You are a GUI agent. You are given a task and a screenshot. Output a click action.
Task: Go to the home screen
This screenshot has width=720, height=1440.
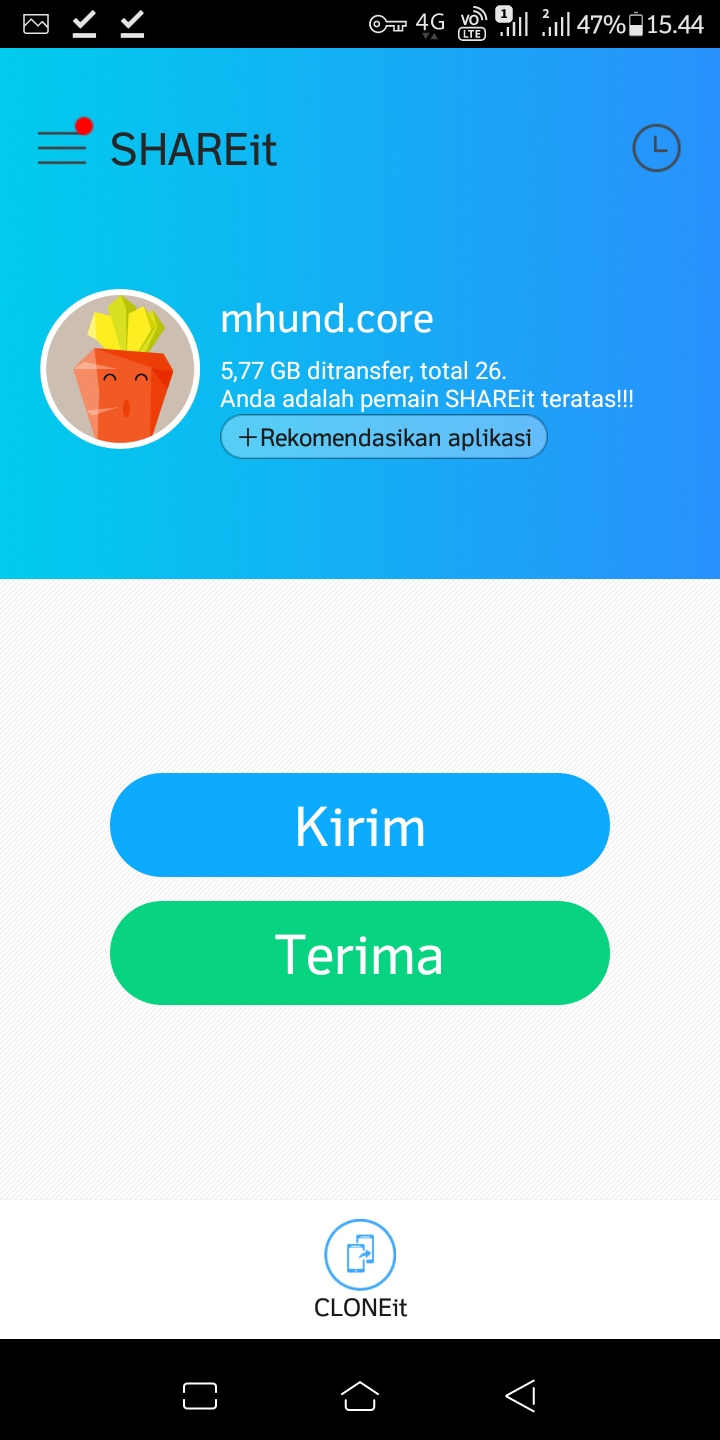360,1395
